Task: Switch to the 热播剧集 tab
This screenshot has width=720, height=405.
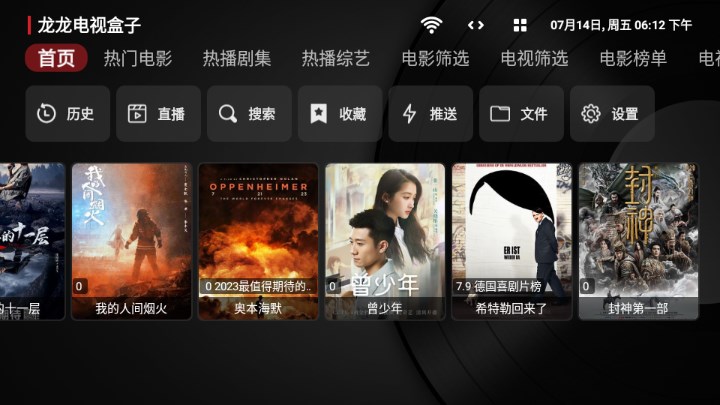Action: click(x=237, y=58)
